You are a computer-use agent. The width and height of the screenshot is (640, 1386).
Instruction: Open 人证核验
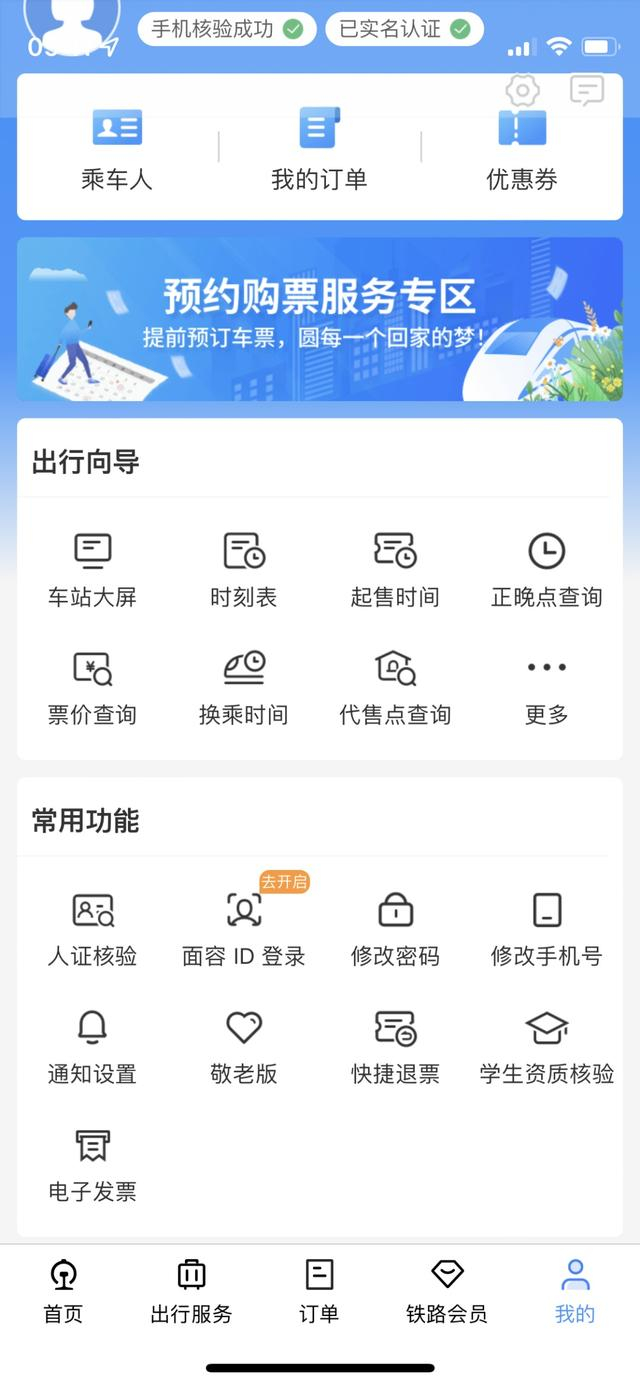(92, 929)
